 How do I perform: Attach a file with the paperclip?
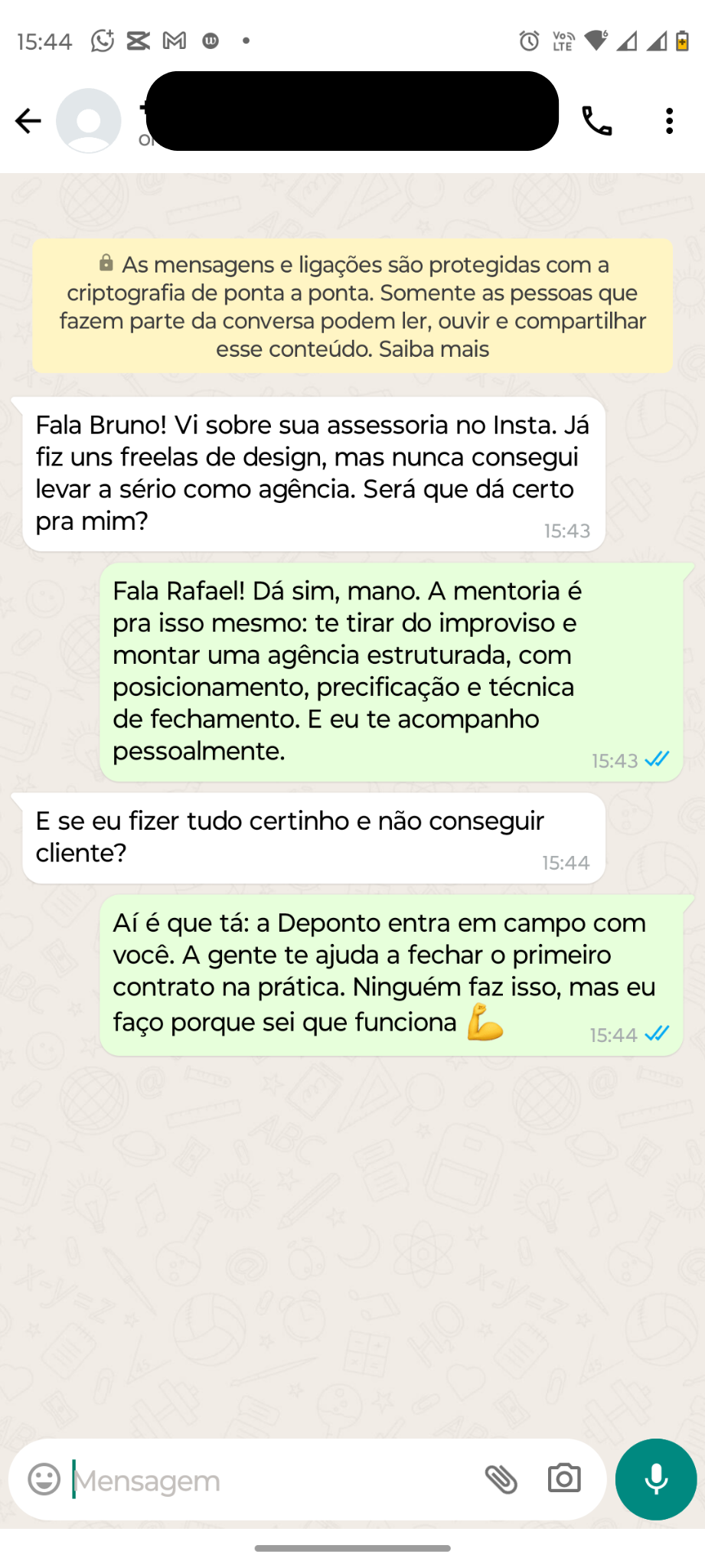tap(501, 1479)
